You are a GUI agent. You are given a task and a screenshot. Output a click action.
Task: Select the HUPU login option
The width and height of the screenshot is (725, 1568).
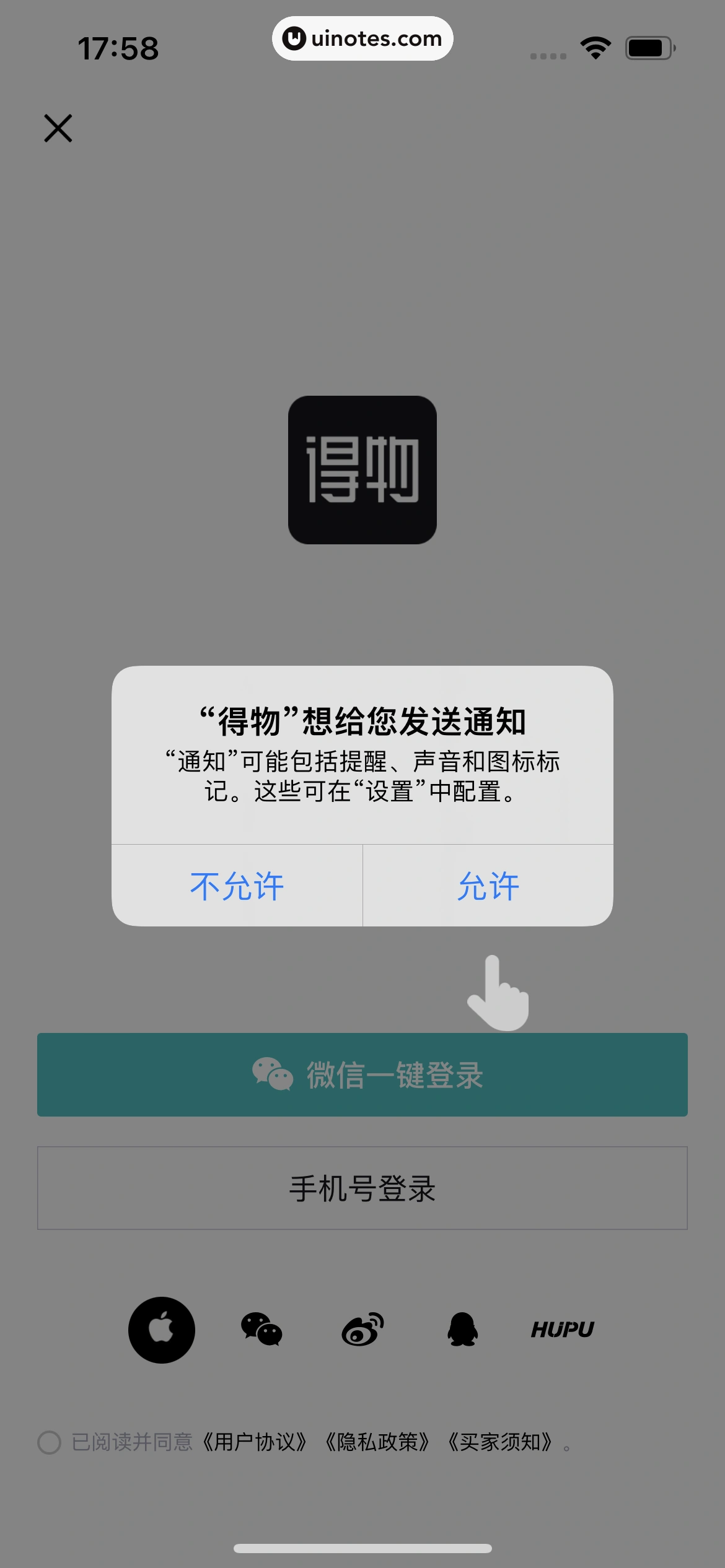coord(563,1327)
